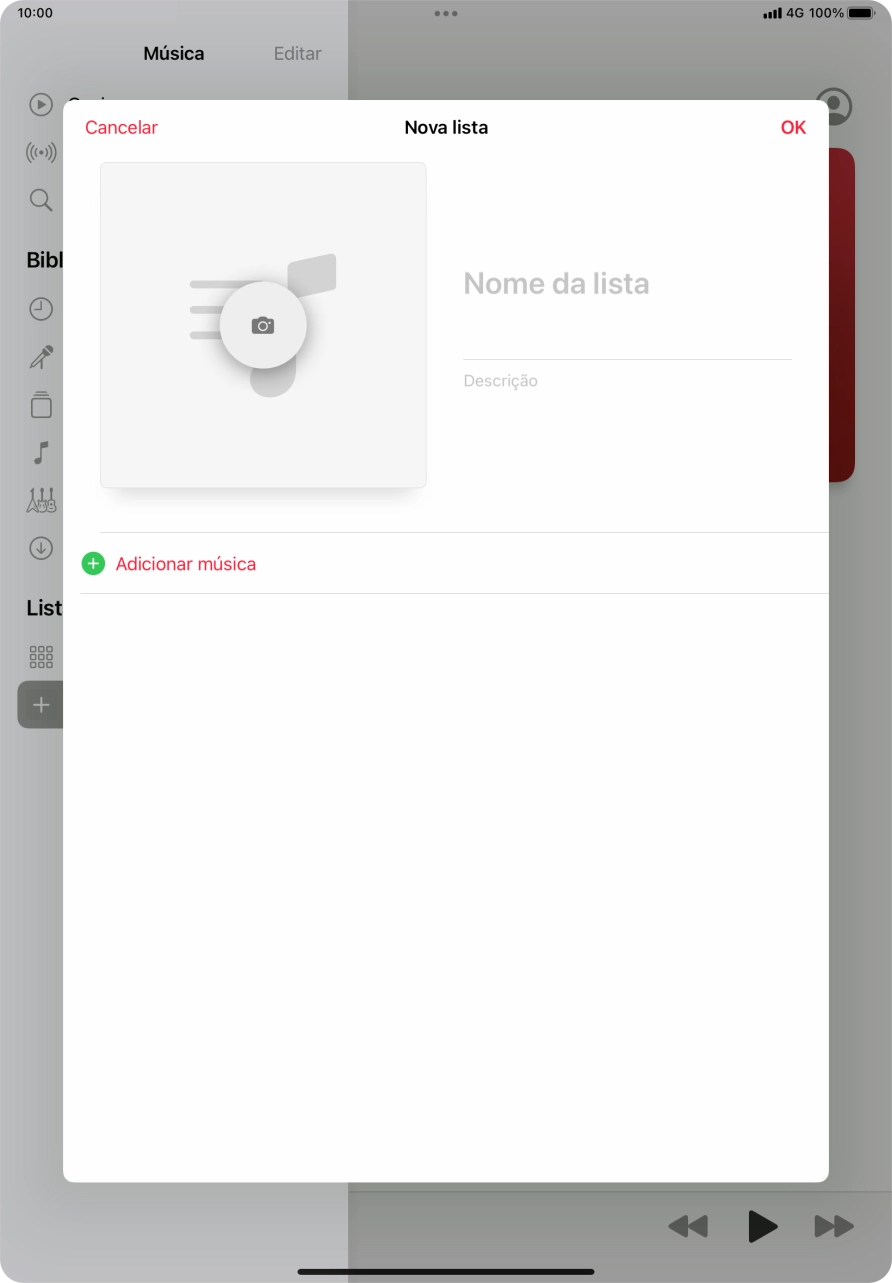Screen dimensions: 892x1283
Task: Tap Adicionar música to add songs
Action: coord(185,563)
